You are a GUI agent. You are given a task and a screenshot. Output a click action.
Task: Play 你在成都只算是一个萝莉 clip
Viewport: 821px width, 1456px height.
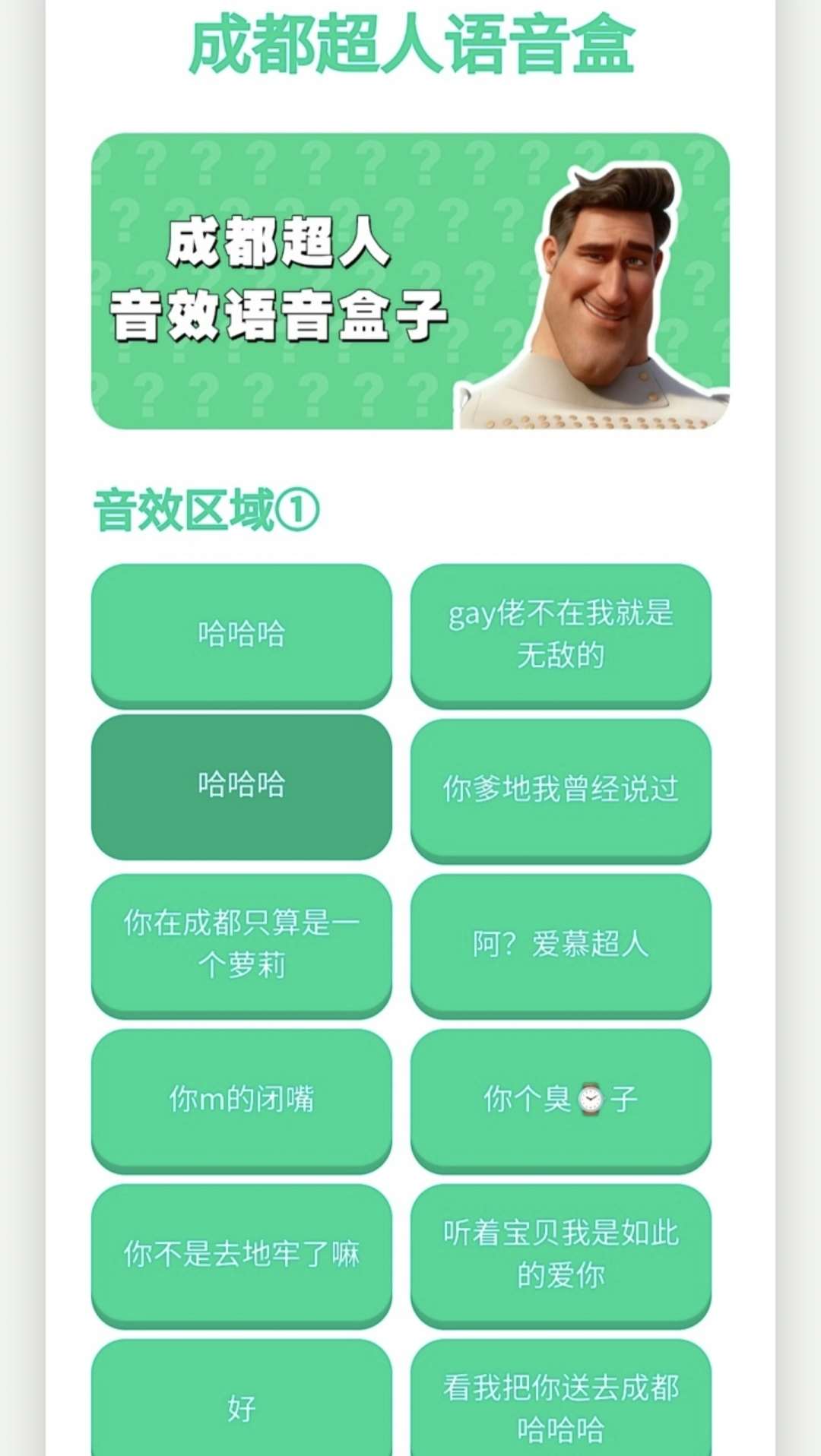[242, 943]
